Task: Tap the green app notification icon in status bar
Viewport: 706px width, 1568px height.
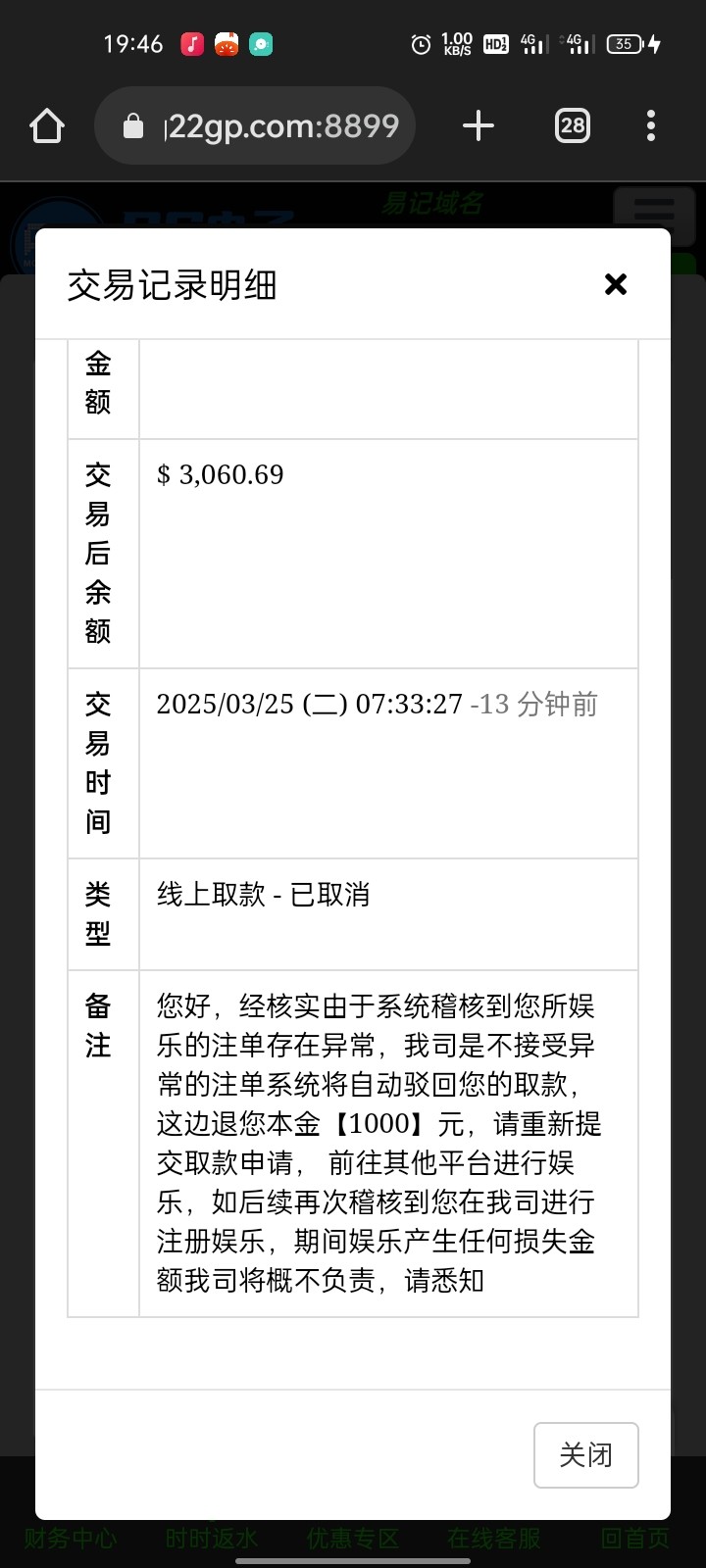Action: 260,44
